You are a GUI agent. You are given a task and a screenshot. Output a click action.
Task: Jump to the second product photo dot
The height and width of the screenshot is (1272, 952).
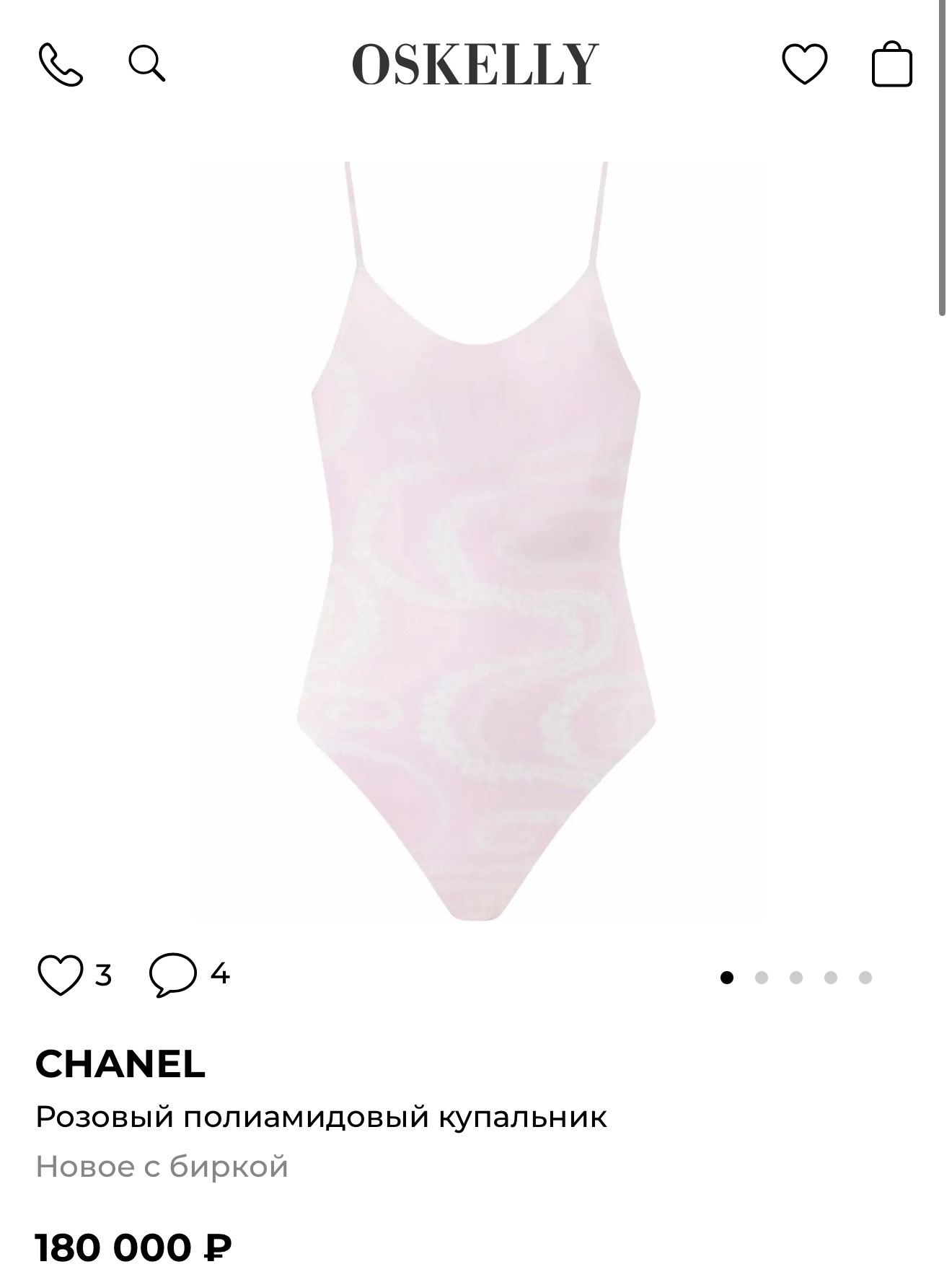point(762,978)
